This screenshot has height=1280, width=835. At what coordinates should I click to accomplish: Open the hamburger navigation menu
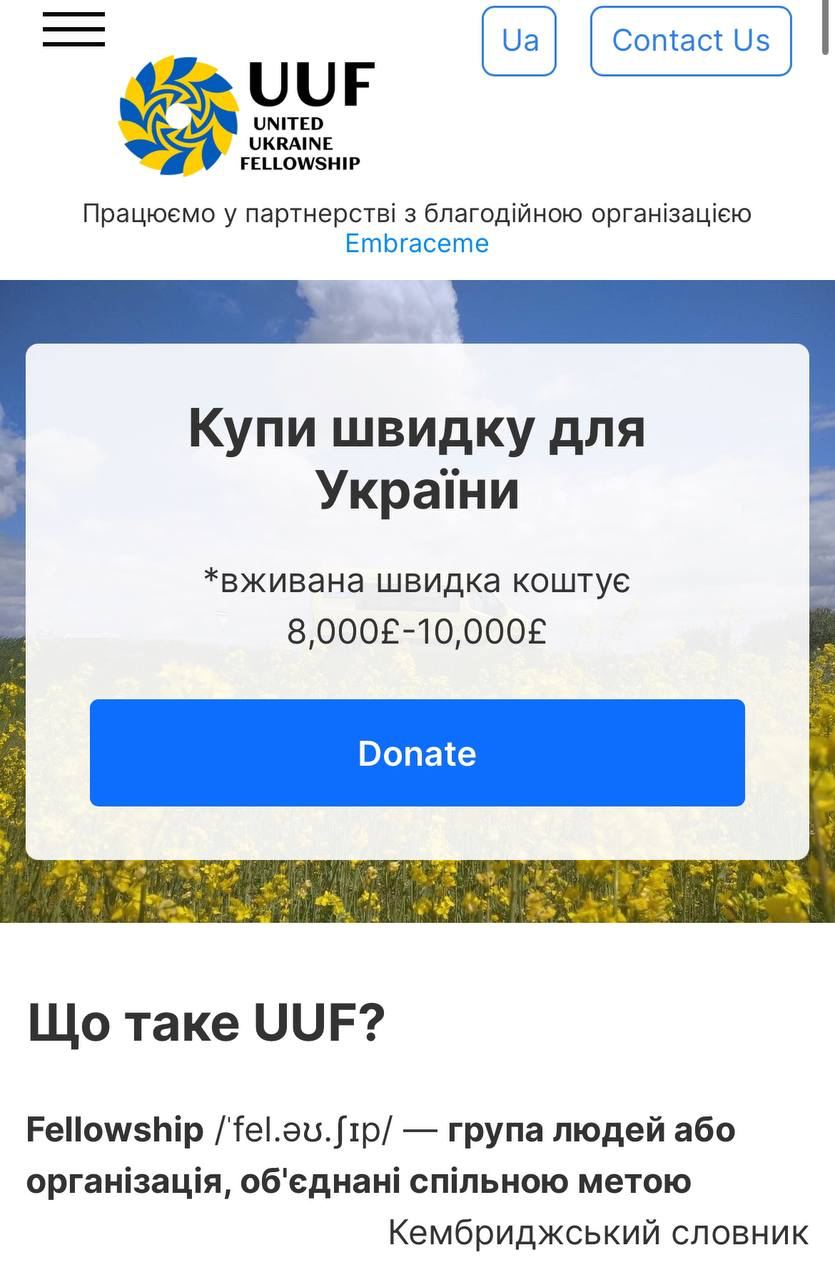click(74, 30)
